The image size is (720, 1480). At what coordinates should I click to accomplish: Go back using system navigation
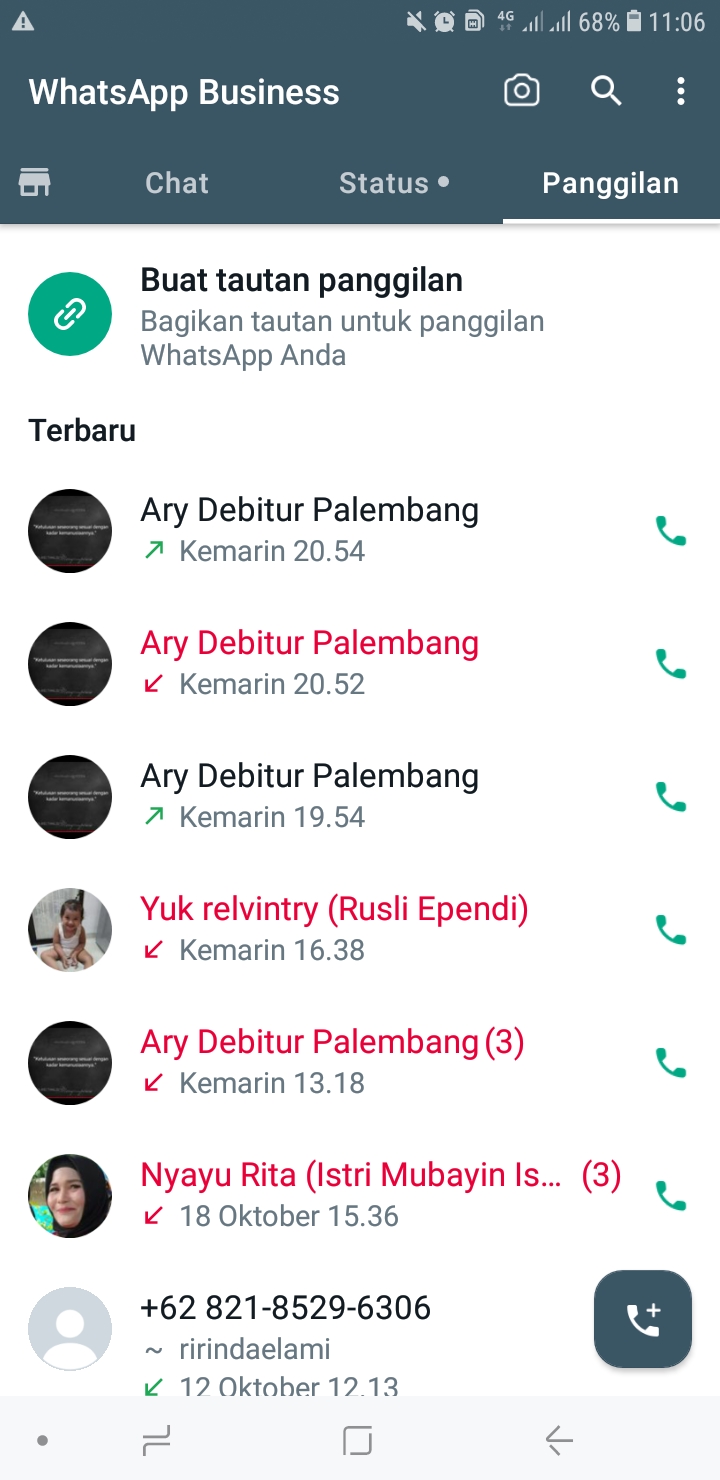click(558, 1441)
